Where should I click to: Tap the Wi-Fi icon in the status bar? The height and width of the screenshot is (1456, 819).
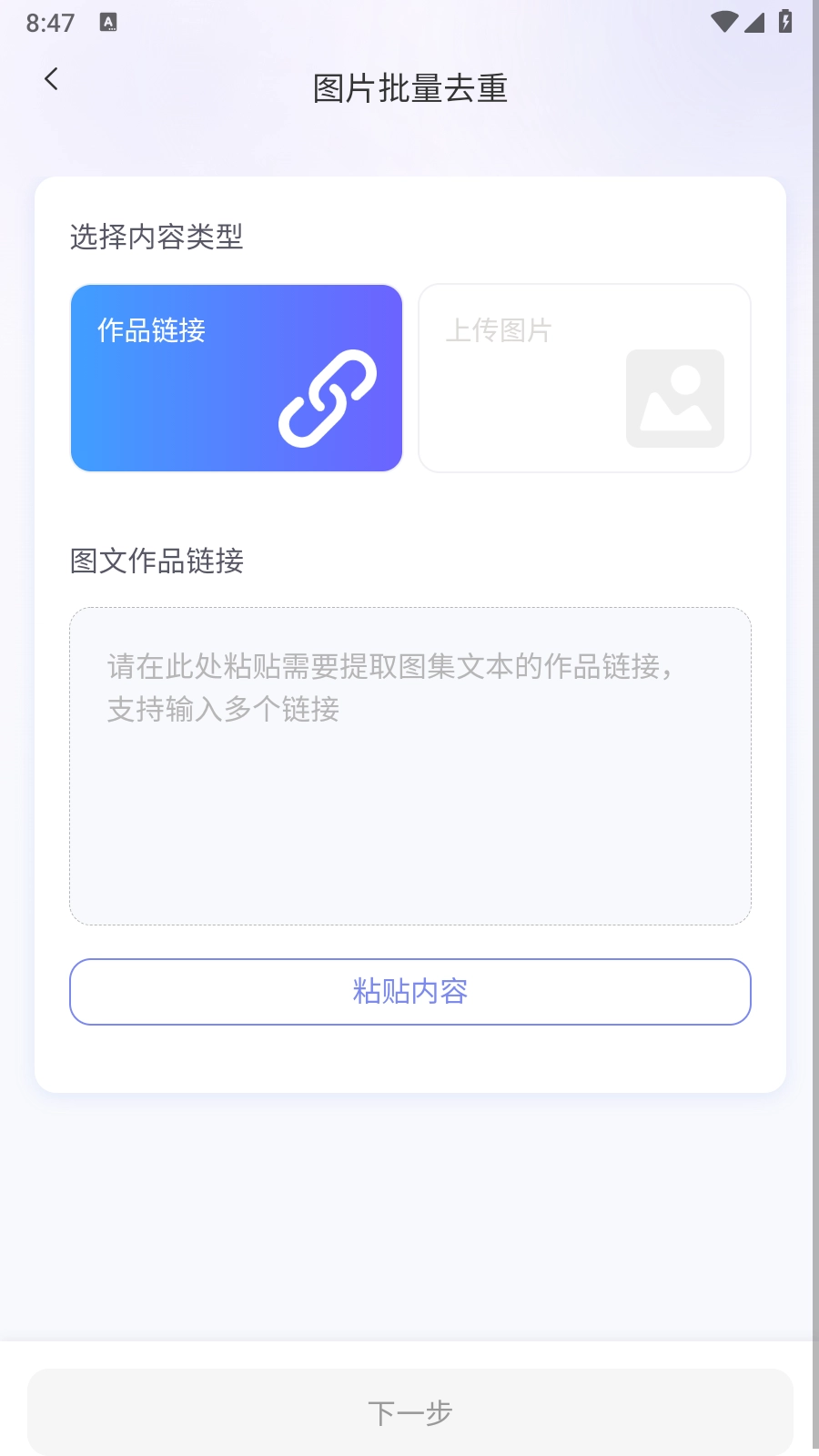point(724,22)
